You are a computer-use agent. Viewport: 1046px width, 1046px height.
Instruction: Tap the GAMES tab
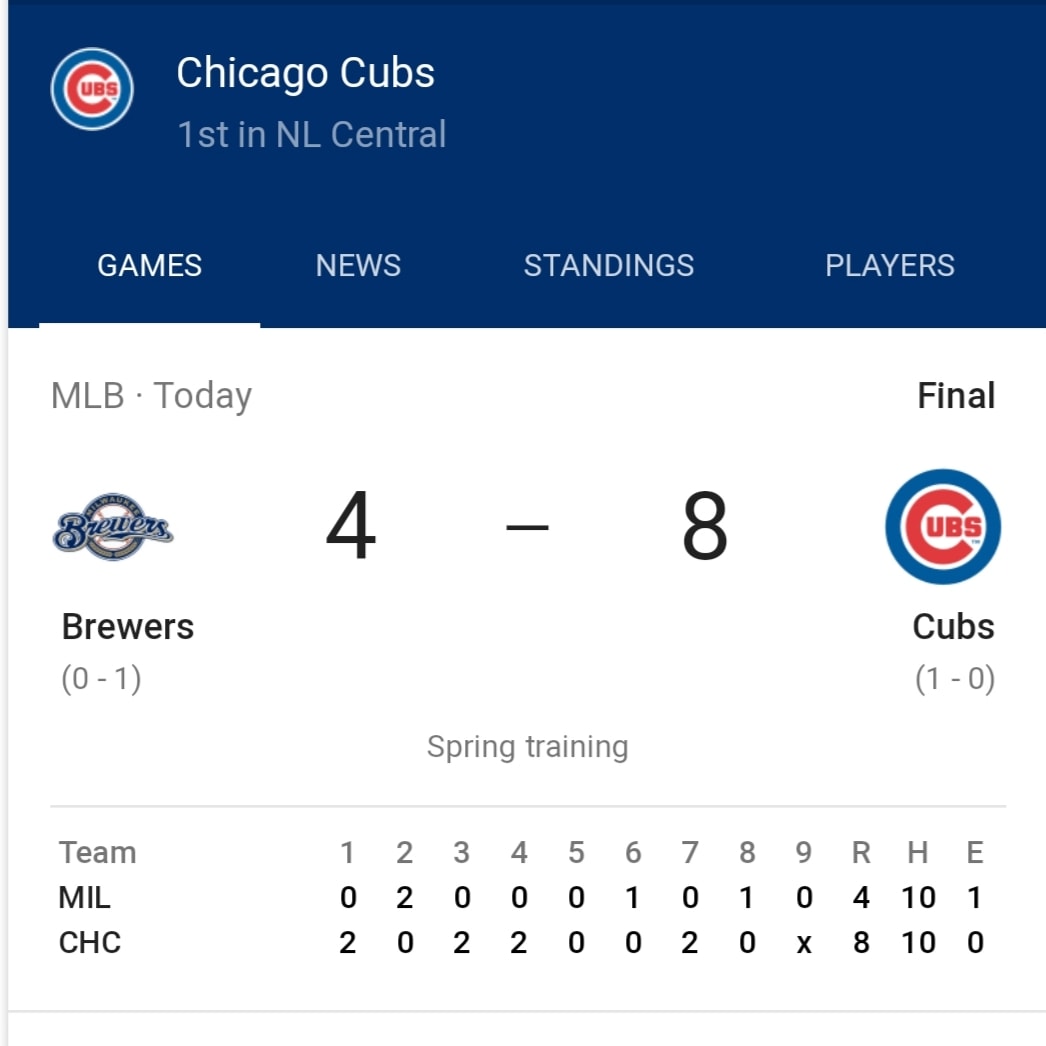(150, 266)
